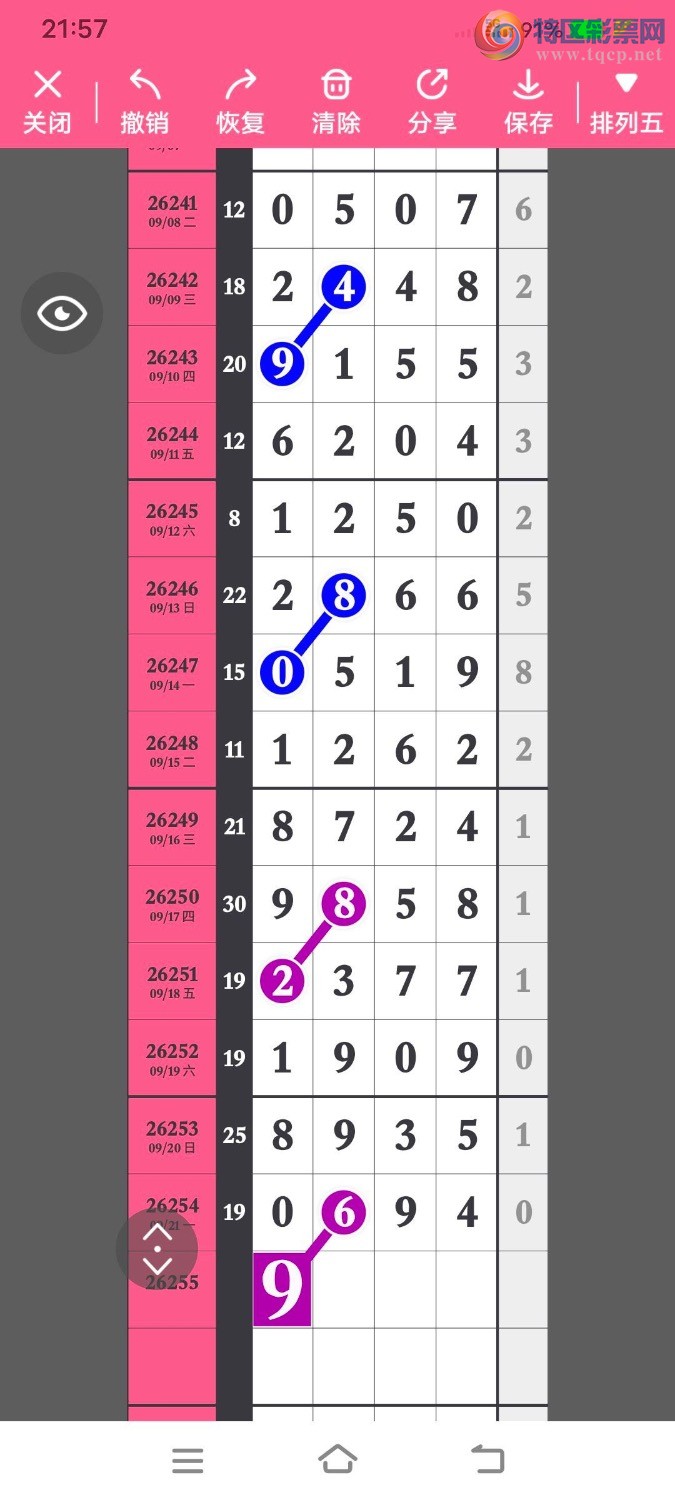Share this trend chart

432,103
